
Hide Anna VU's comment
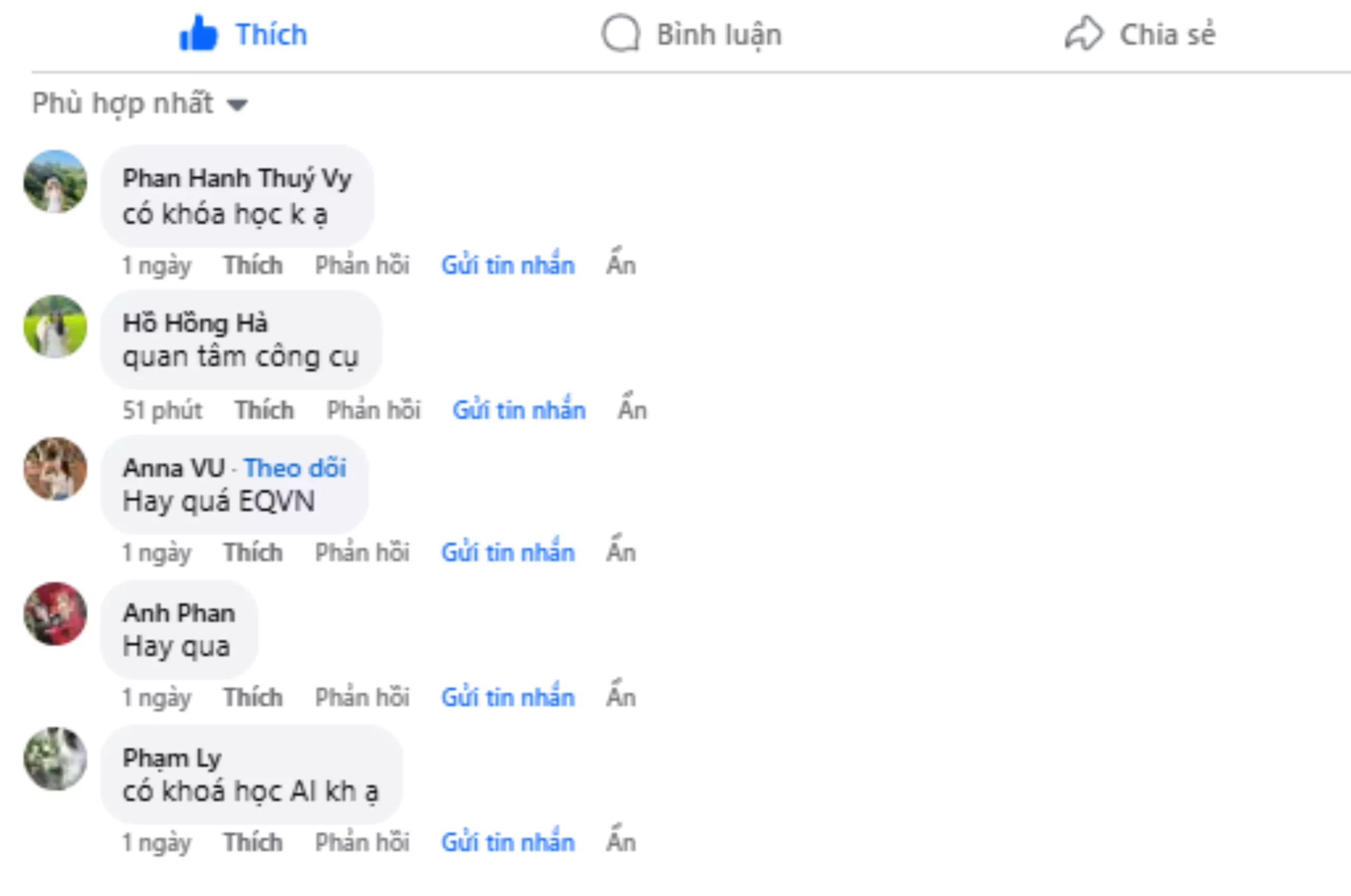[621, 552]
